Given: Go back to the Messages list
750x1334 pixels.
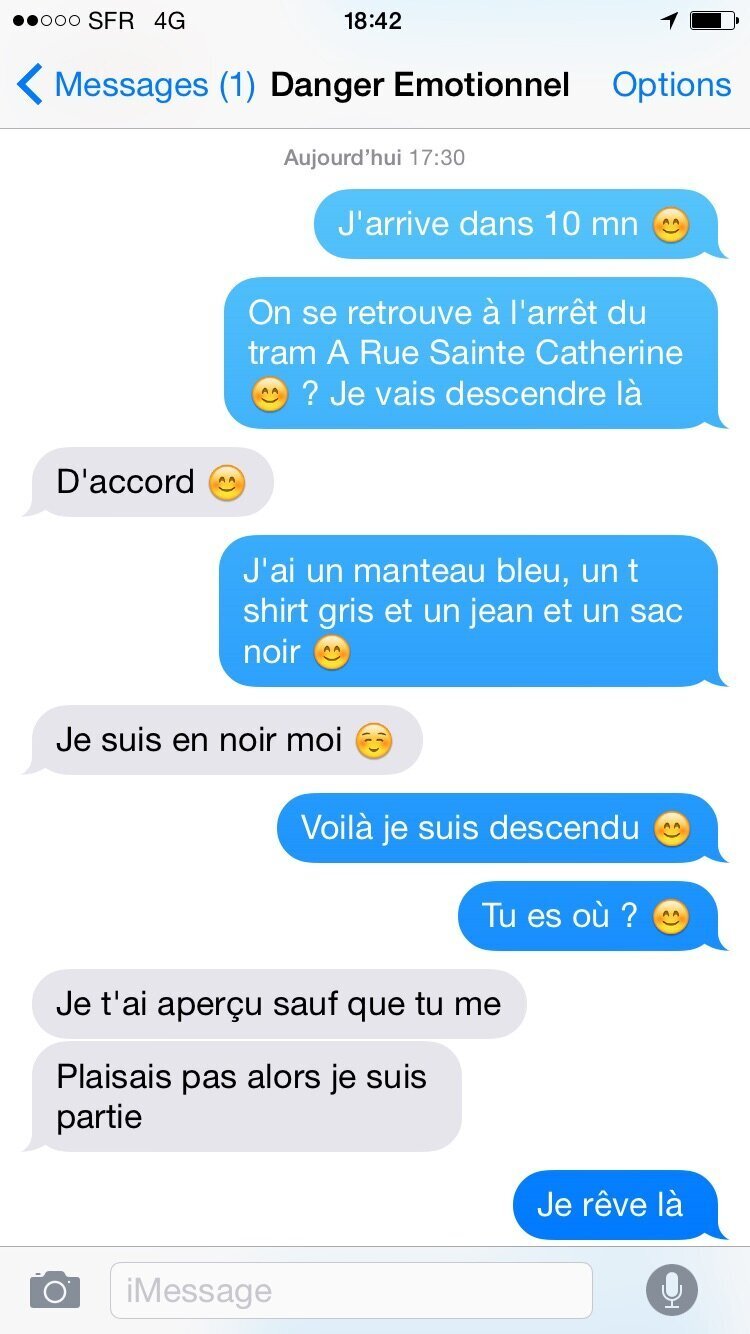Looking at the screenshot, I should click(x=137, y=85).
